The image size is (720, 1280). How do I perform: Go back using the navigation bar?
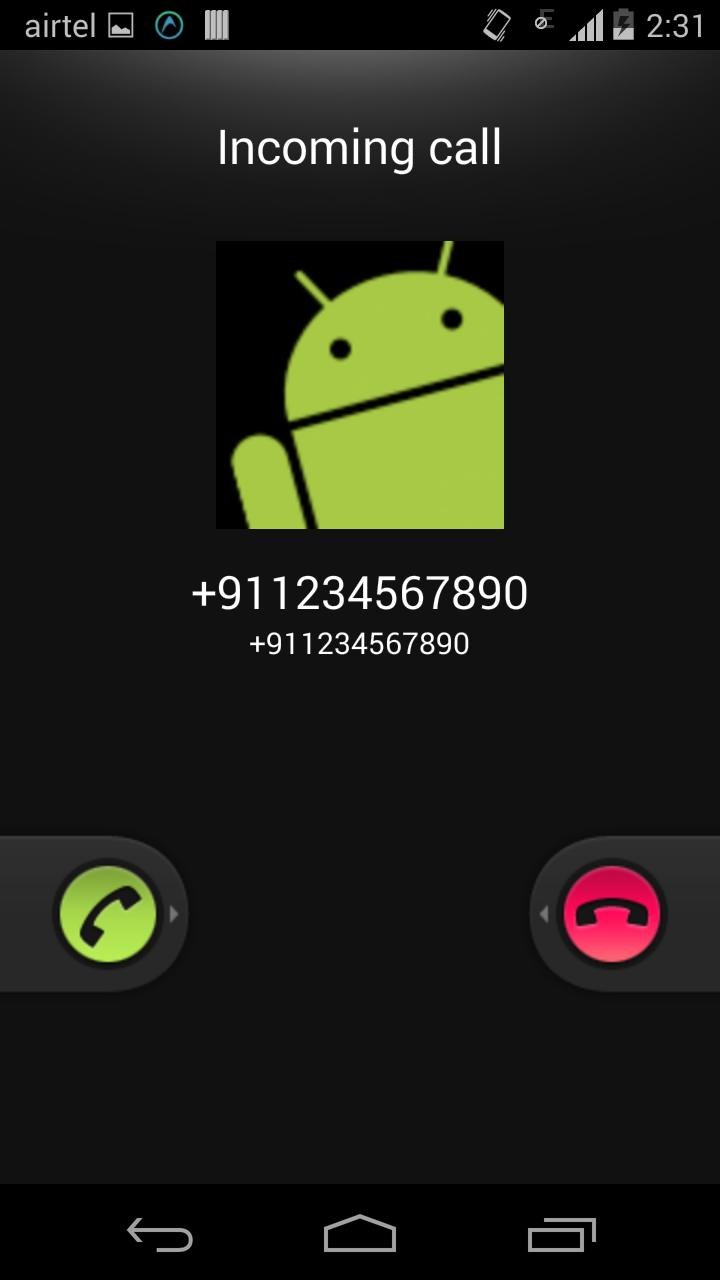pyautogui.click(x=160, y=1236)
